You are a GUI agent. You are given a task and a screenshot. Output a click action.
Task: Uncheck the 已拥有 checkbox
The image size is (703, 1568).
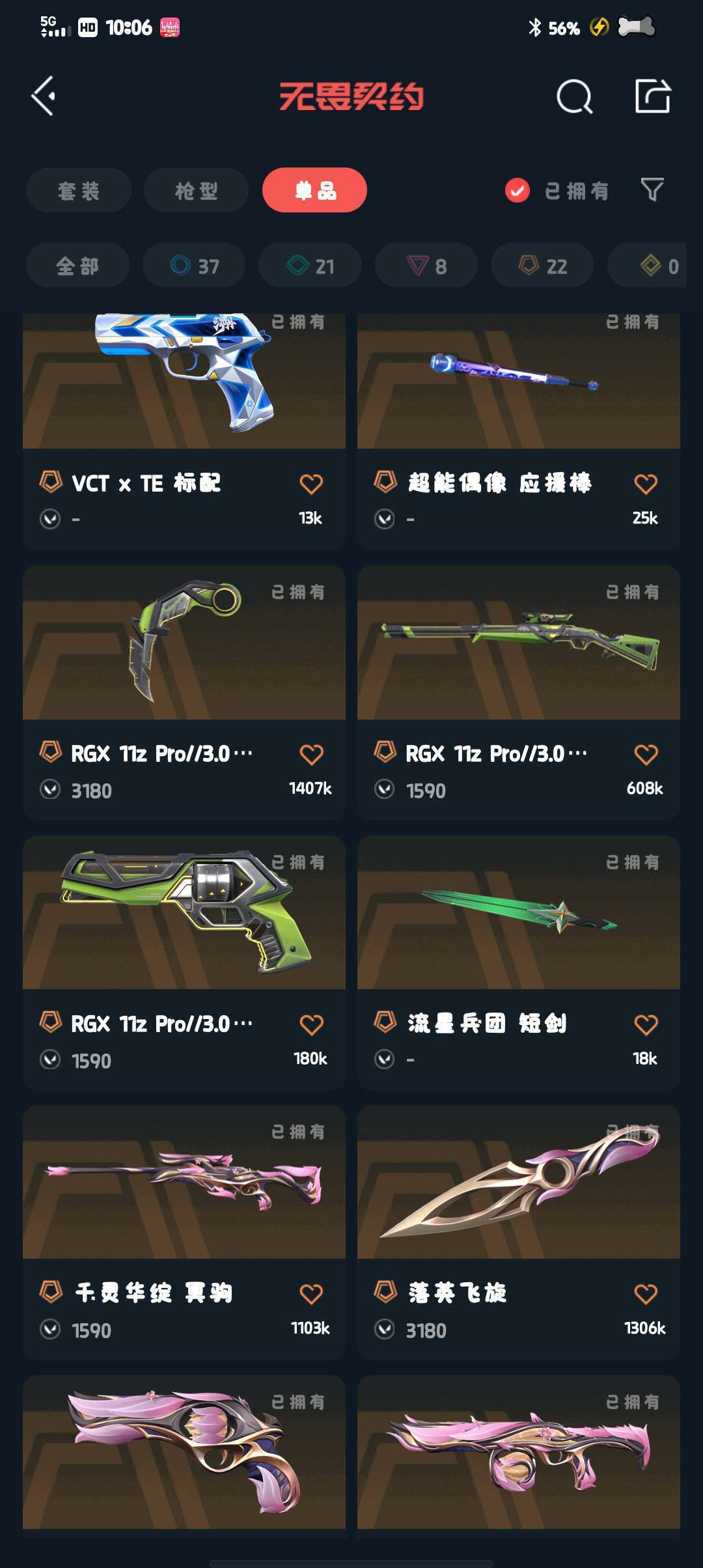(517, 190)
